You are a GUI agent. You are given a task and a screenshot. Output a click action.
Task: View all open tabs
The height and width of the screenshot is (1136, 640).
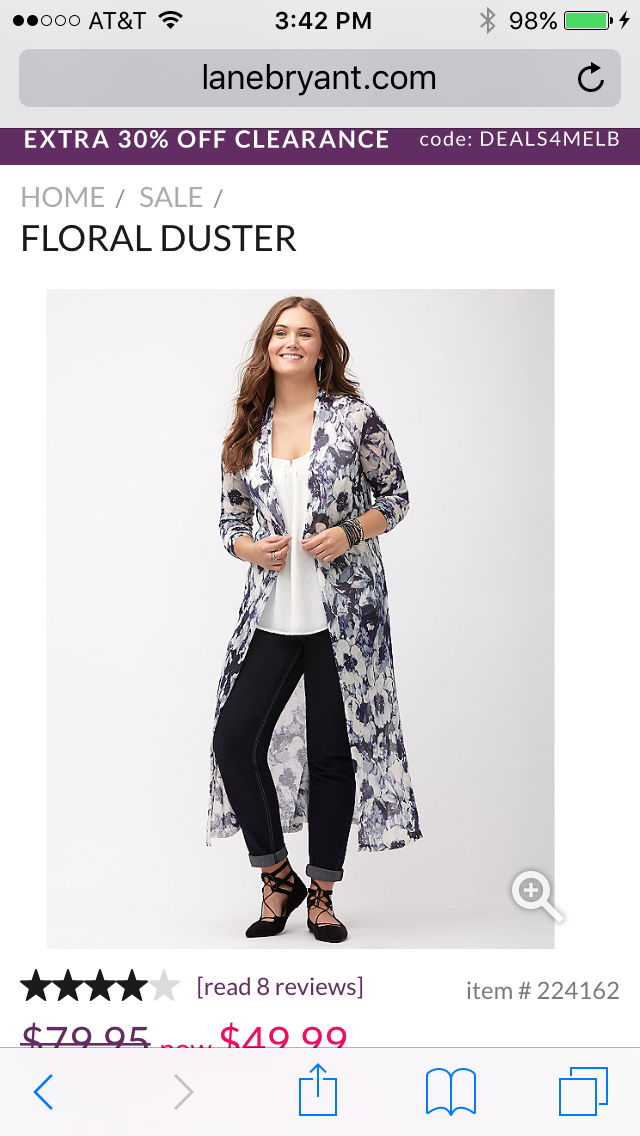pyautogui.click(x=583, y=1091)
